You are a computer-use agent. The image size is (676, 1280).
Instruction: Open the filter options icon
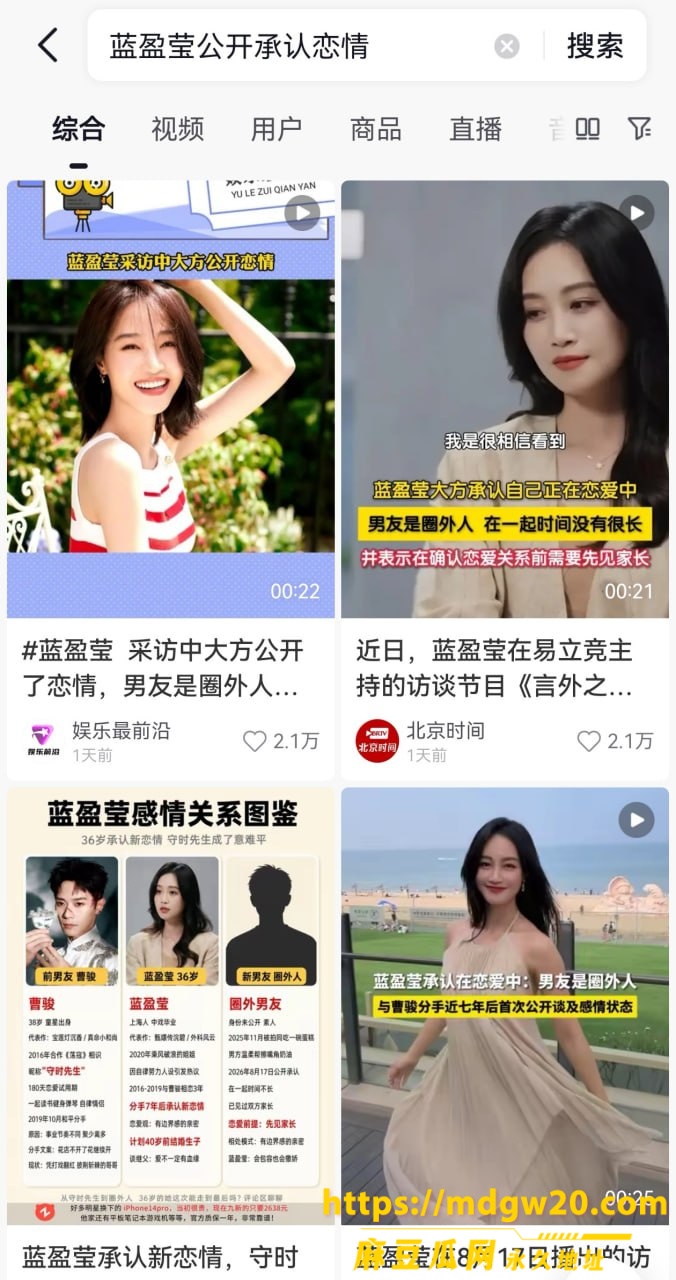(639, 128)
